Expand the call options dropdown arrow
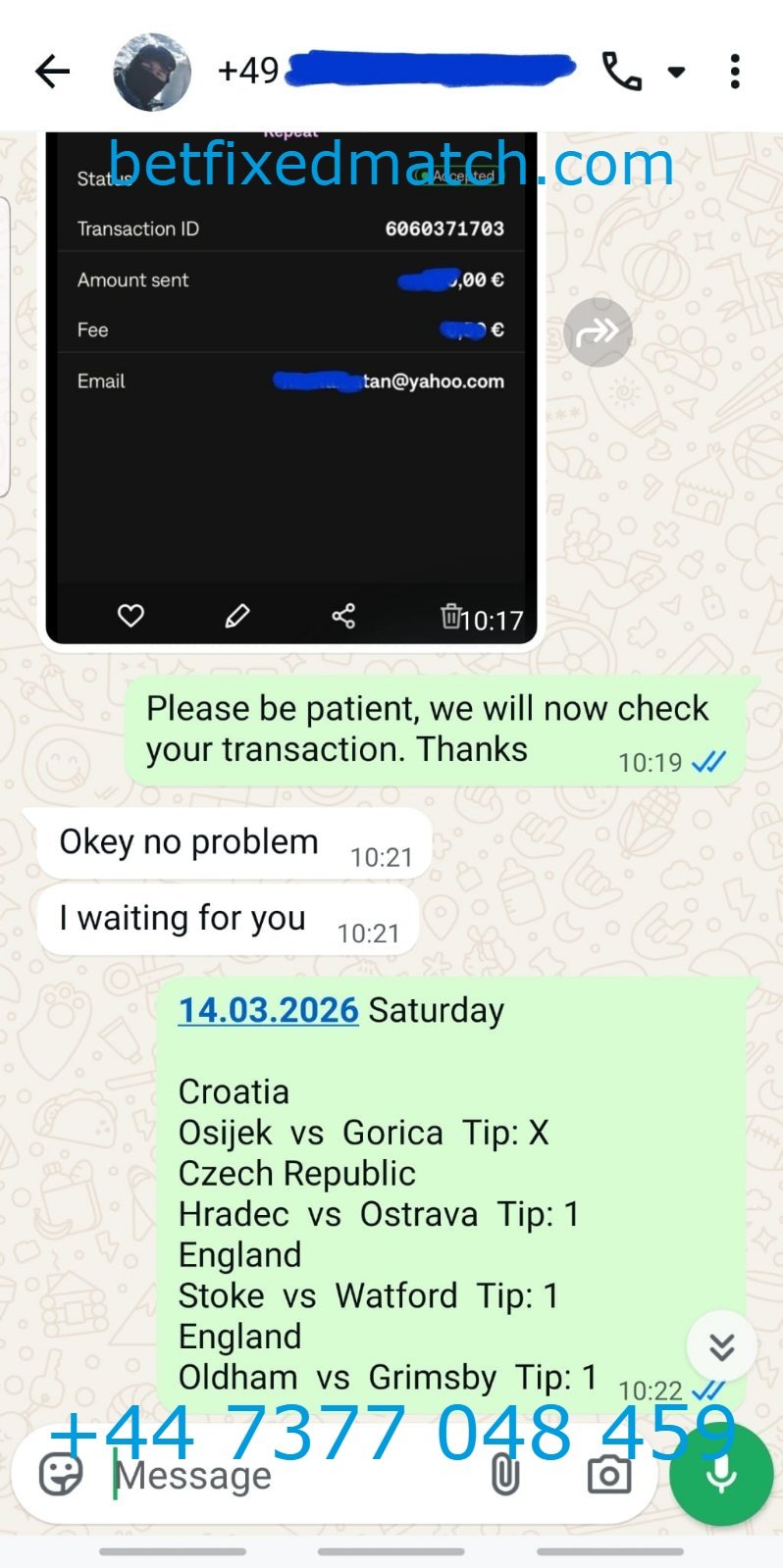 coord(676,72)
